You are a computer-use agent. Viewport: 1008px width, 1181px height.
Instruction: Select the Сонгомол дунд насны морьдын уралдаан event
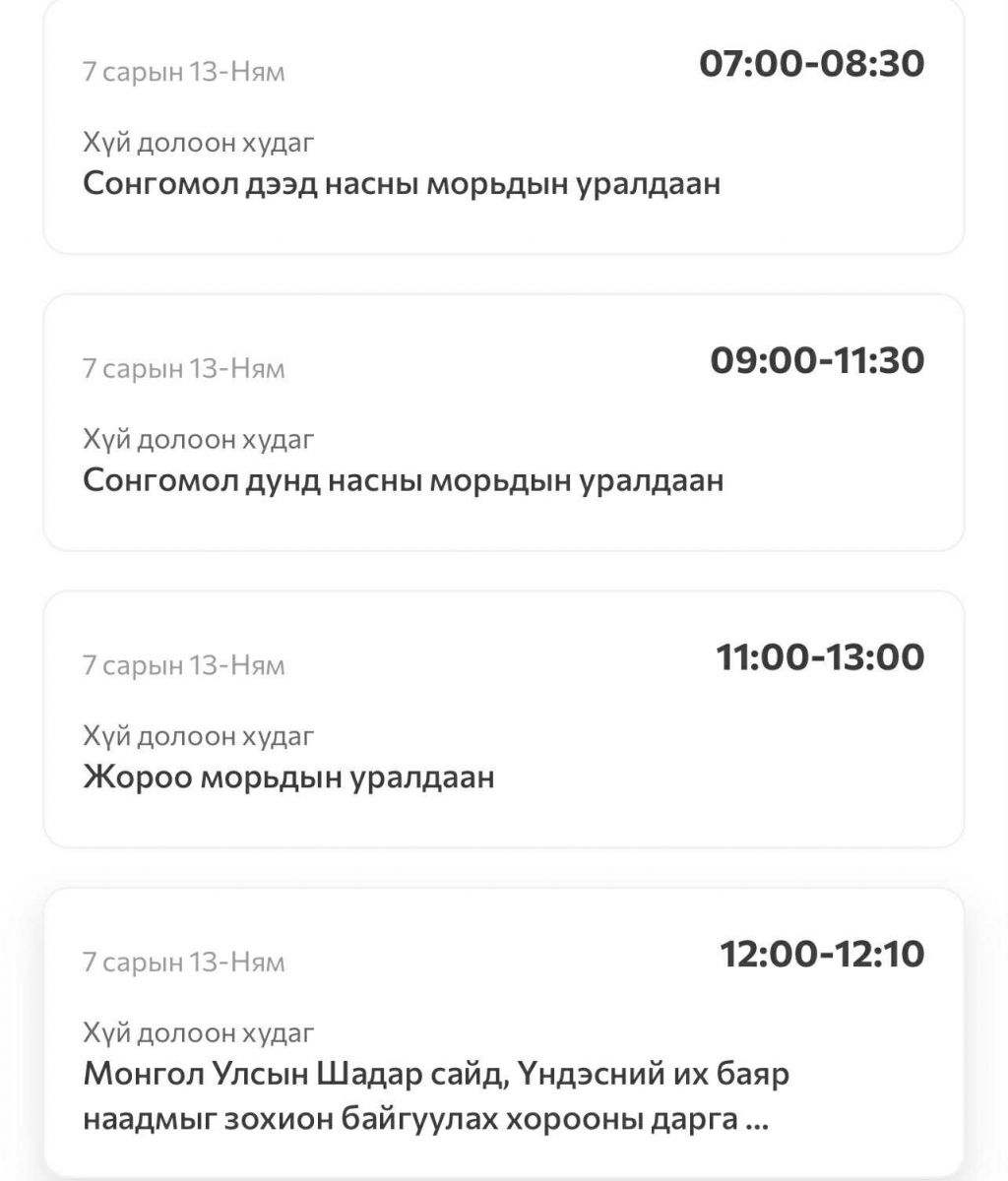click(x=502, y=423)
